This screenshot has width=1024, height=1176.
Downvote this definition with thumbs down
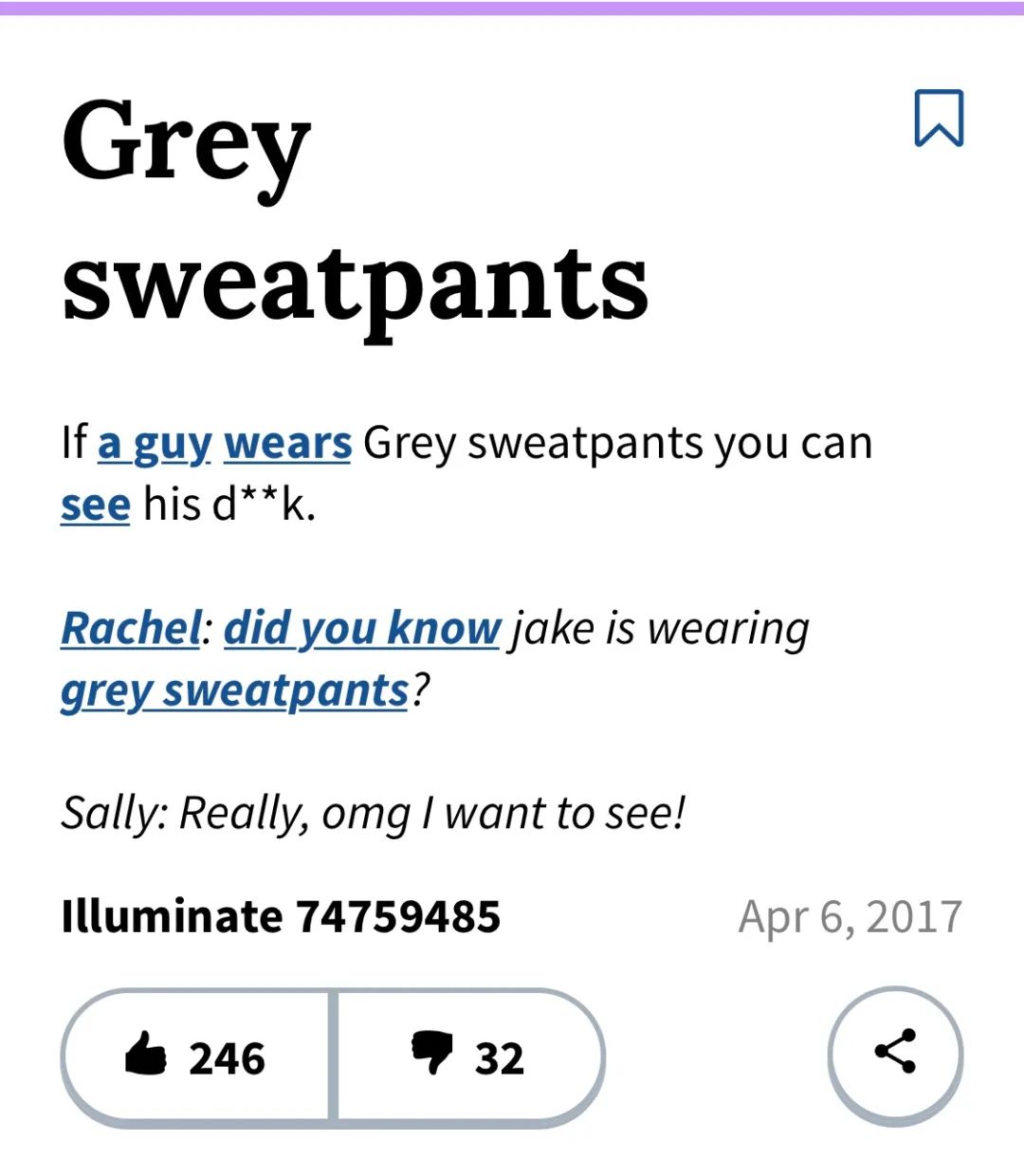pos(468,1057)
